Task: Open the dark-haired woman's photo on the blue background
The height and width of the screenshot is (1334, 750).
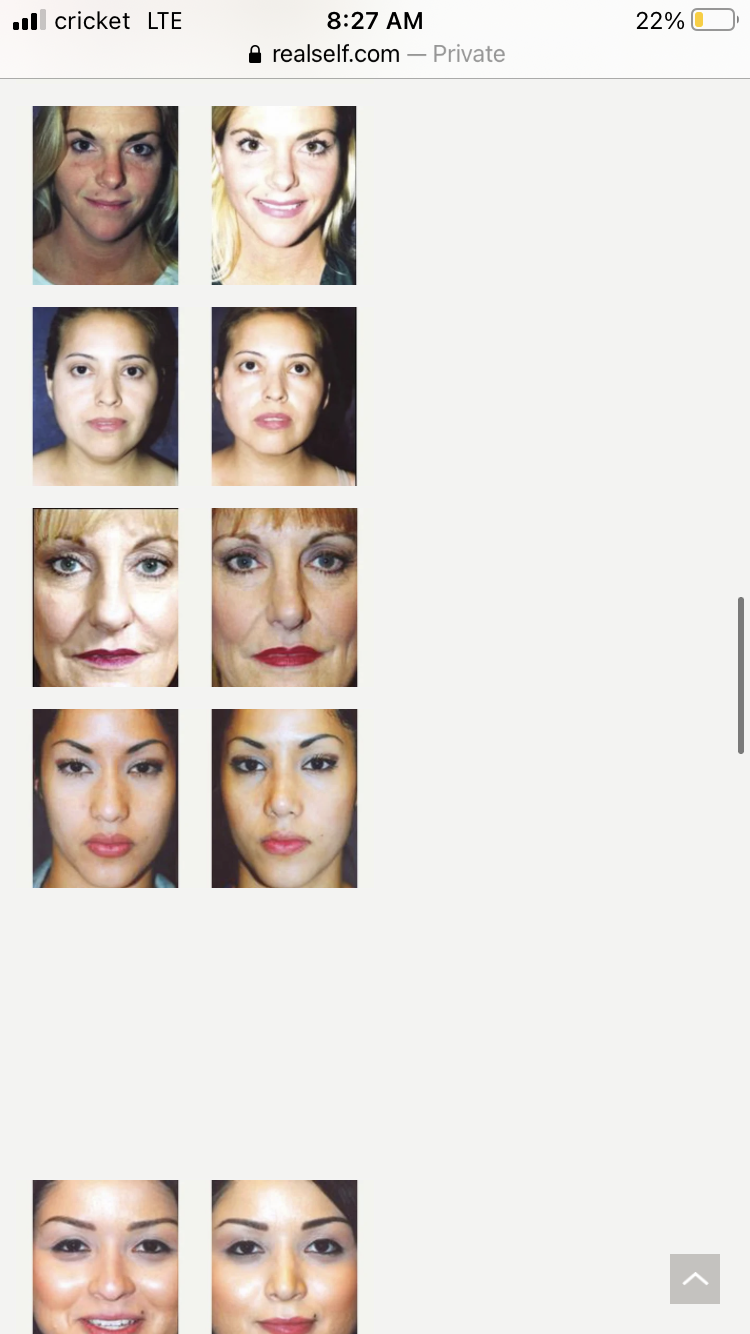Action: pos(105,396)
